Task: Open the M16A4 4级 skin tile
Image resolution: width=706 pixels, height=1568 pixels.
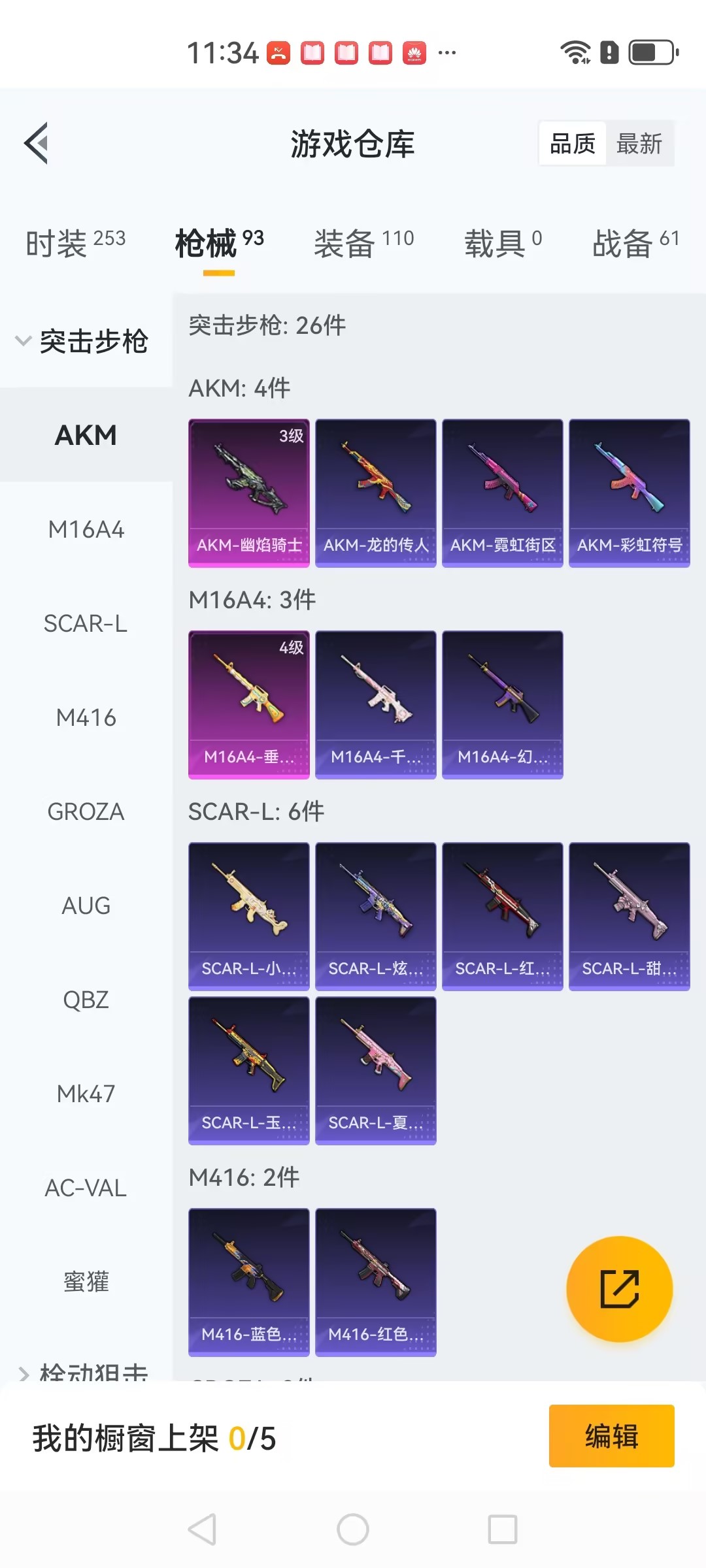Action: pos(248,705)
